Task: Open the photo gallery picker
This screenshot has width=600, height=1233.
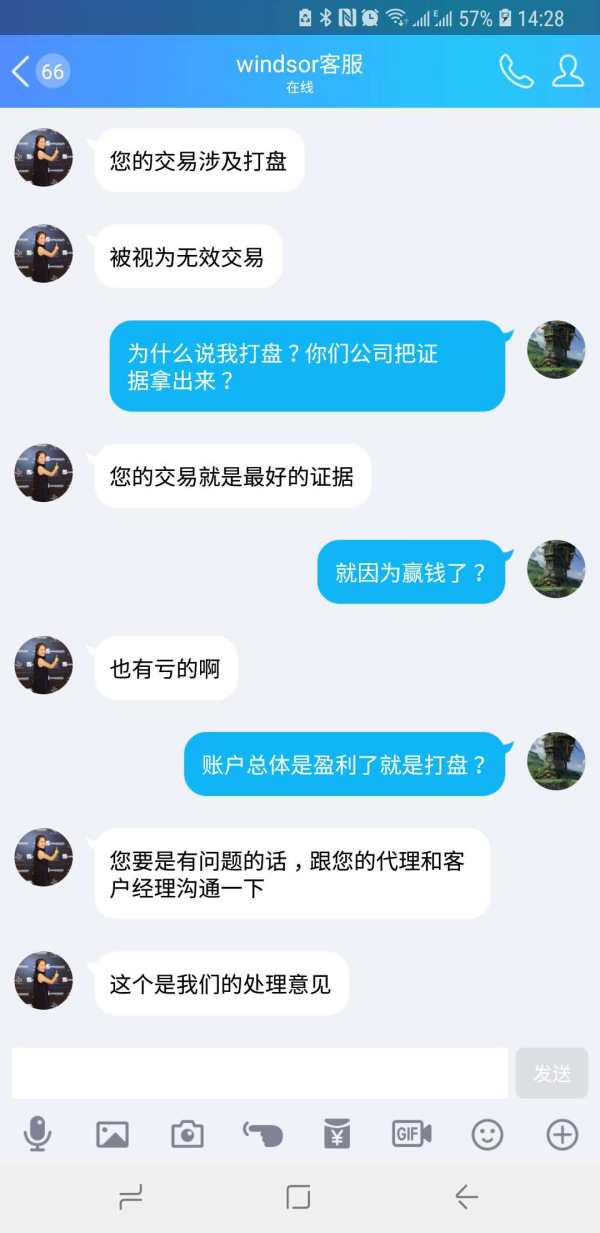Action: [x=112, y=1133]
